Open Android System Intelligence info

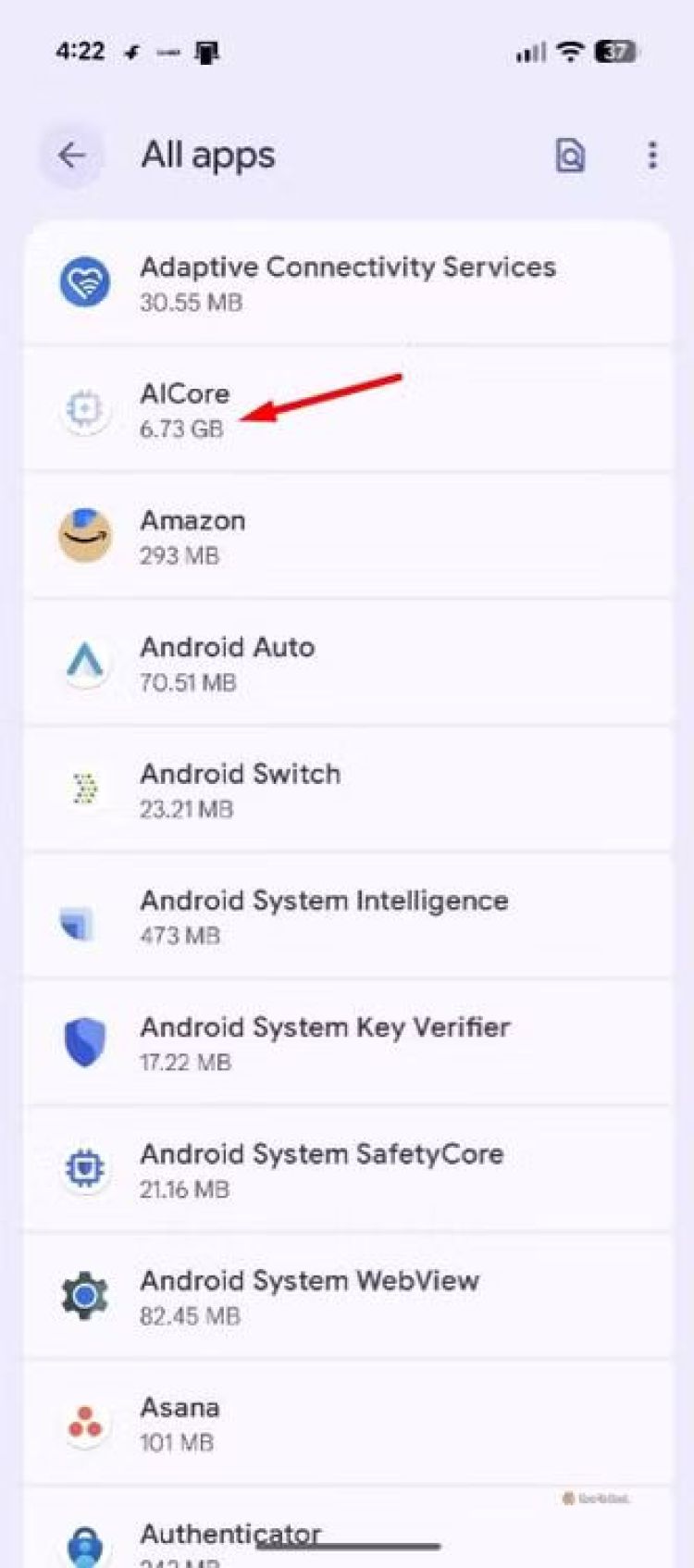[x=347, y=916]
